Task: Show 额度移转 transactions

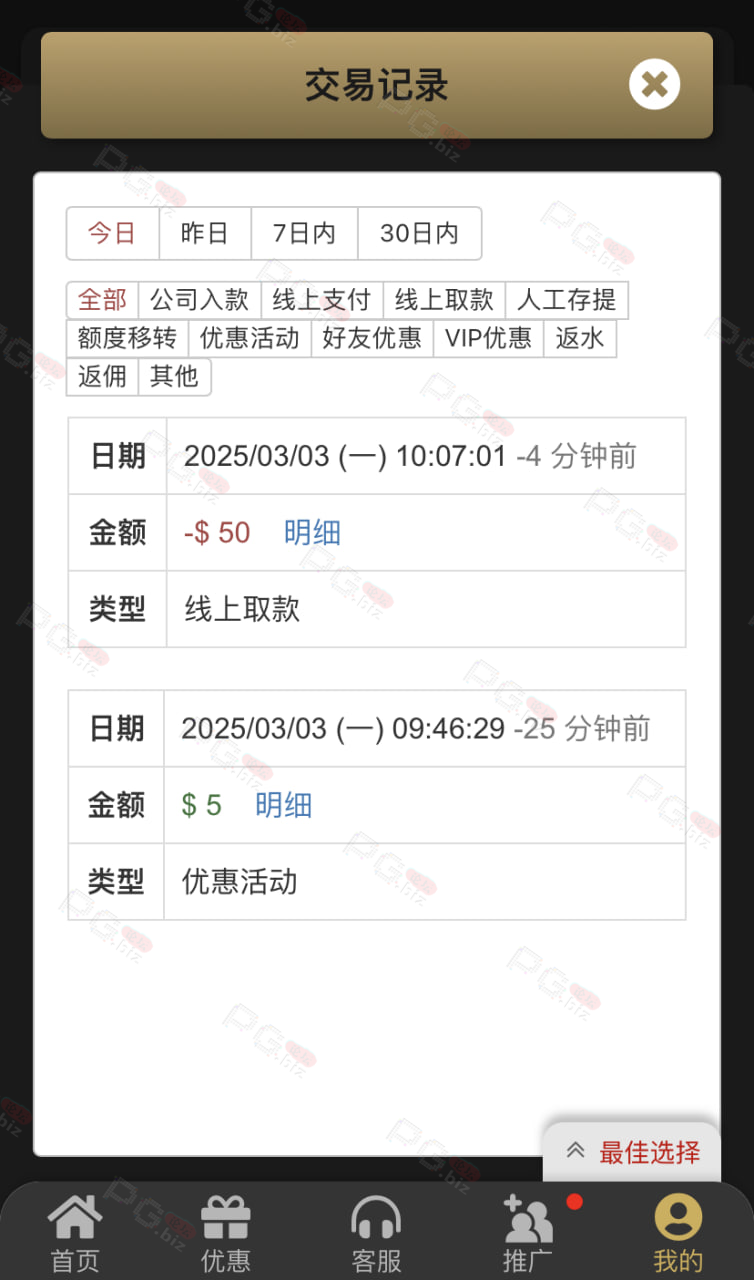Action: [127, 338]
